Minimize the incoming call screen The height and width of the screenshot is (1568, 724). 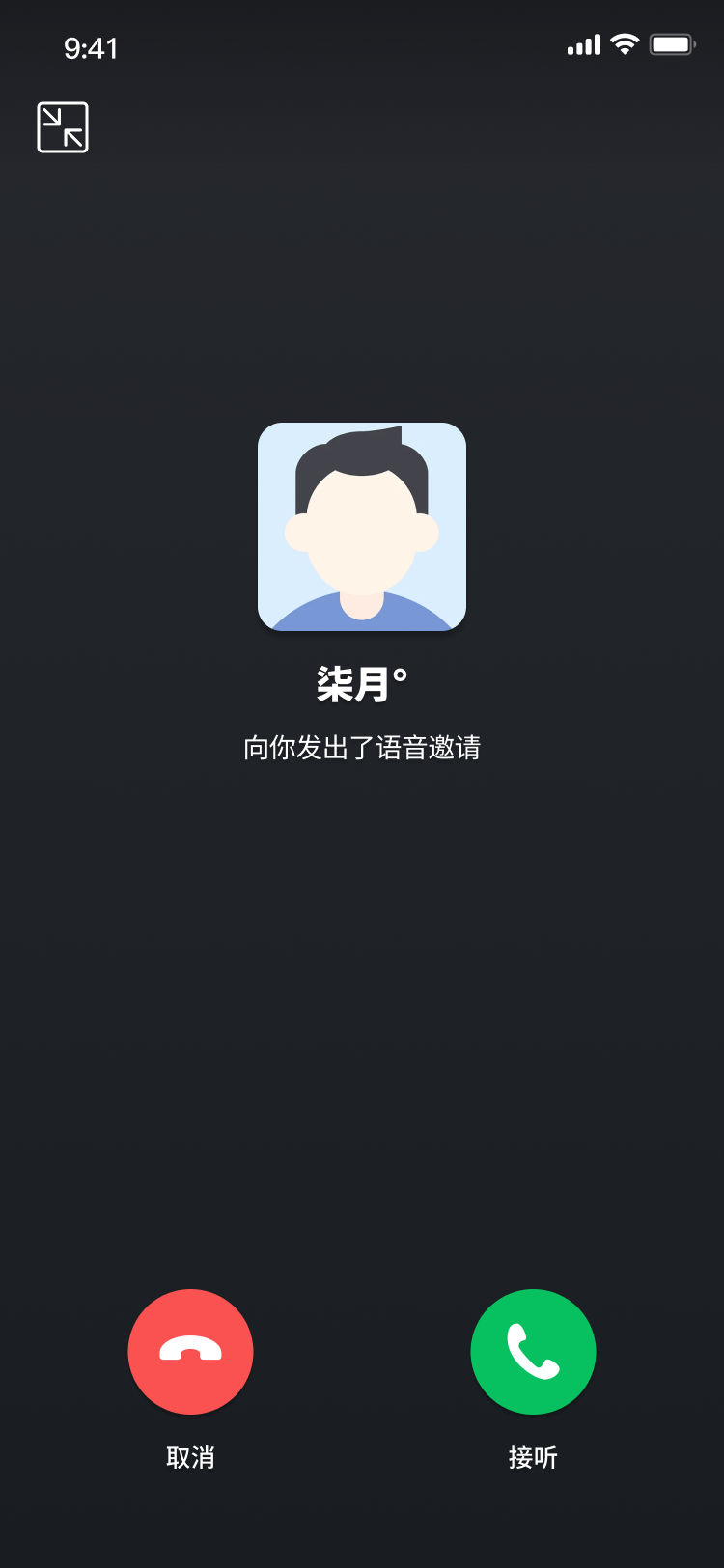63,127
